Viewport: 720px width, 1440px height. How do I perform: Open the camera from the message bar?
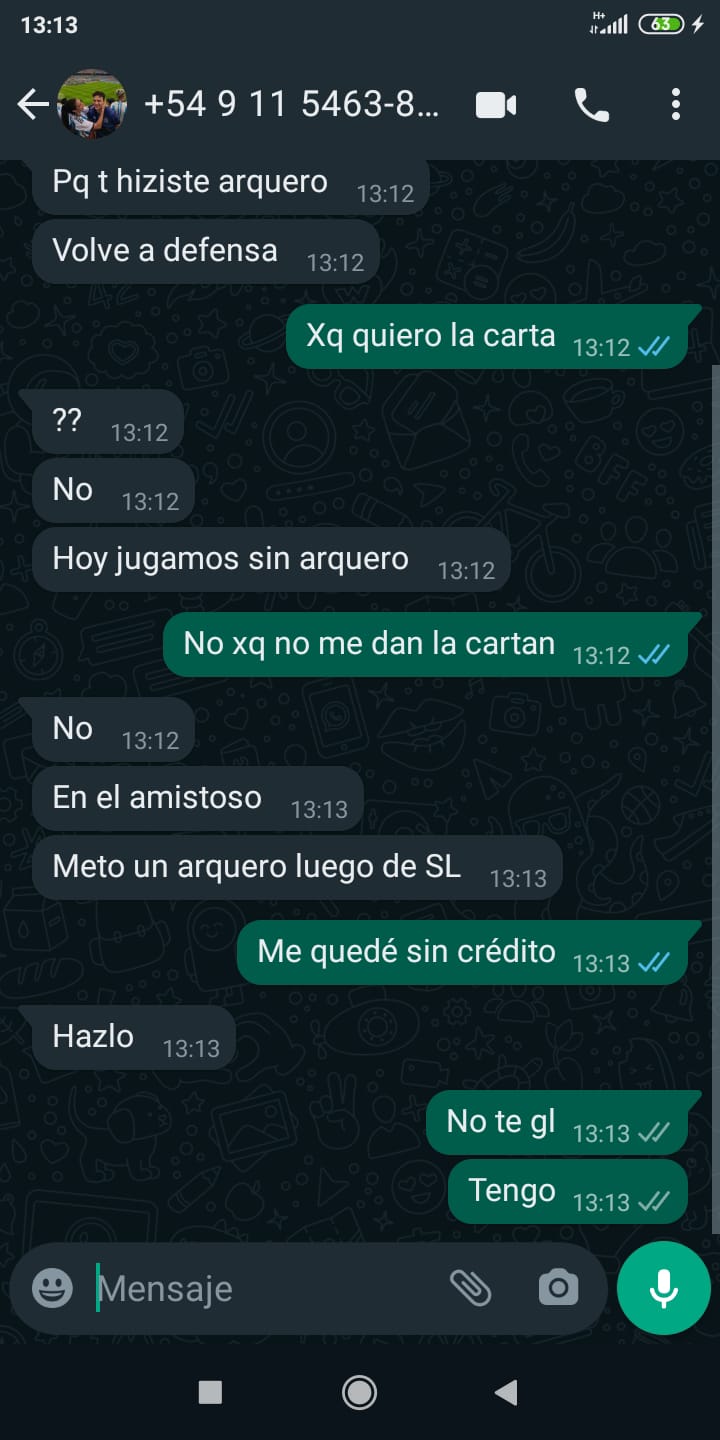click(x=558, y=1288)
